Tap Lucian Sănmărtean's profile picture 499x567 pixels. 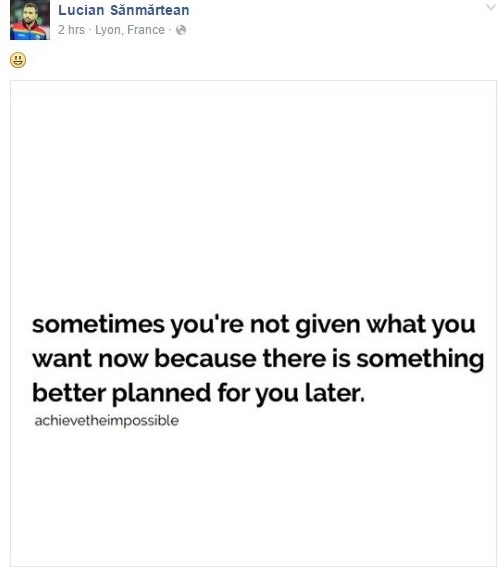pyautogui.click(x=30, y=20)
